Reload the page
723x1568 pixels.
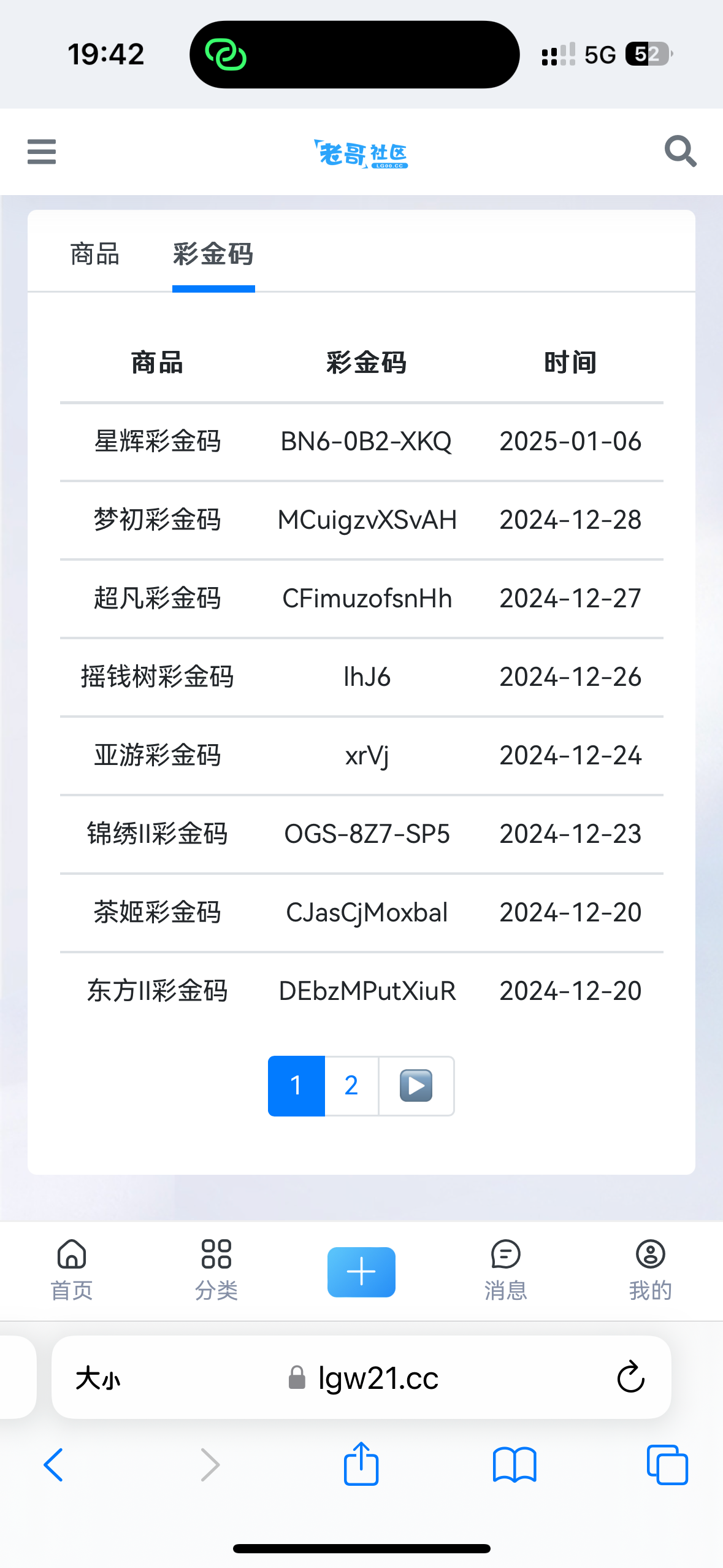pos(630,1378)
